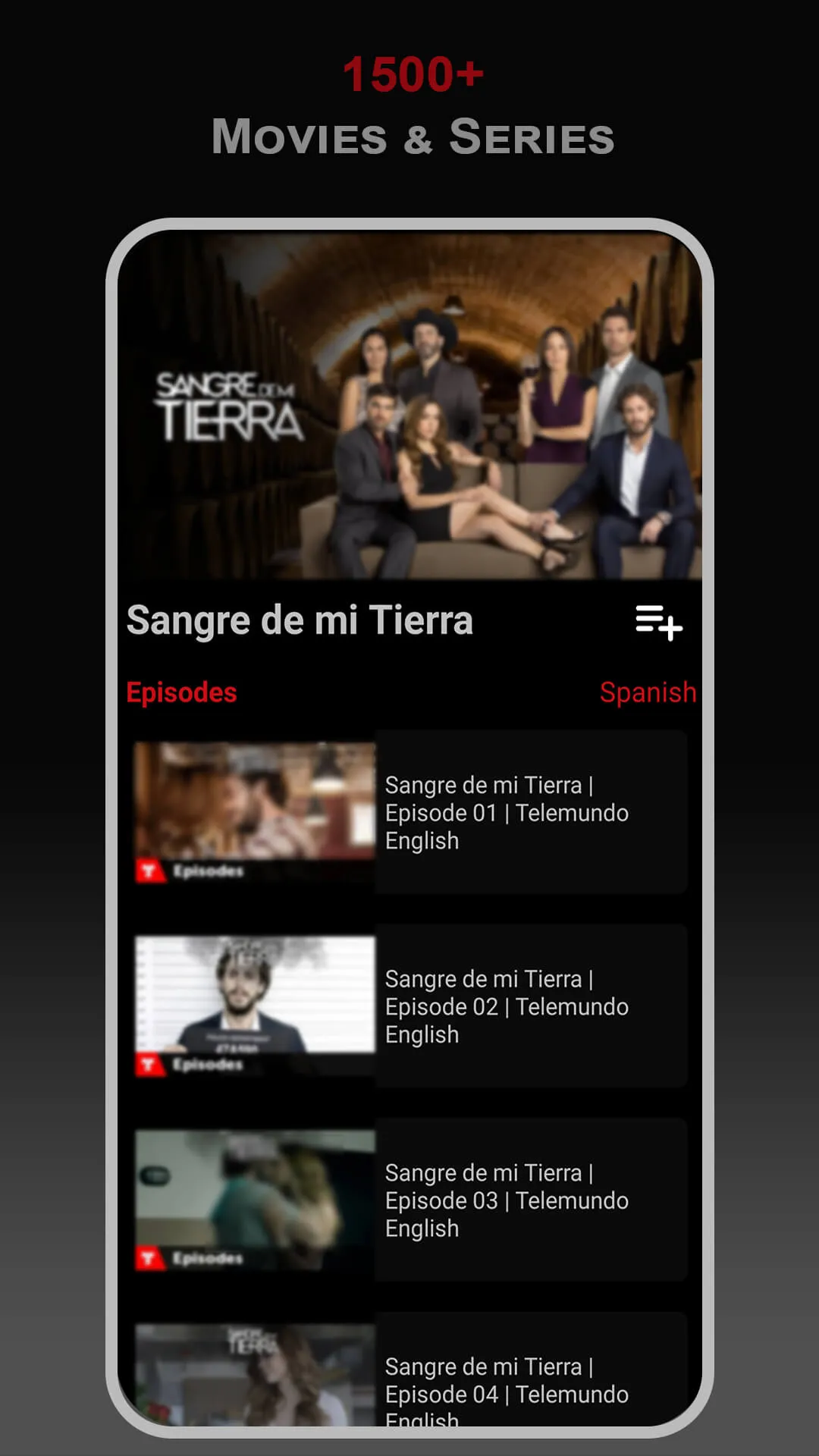819x1456 pixels.
Task: Click the Telemundo logo on Episode 02 thumbnail
Action: pos(150,1065)
